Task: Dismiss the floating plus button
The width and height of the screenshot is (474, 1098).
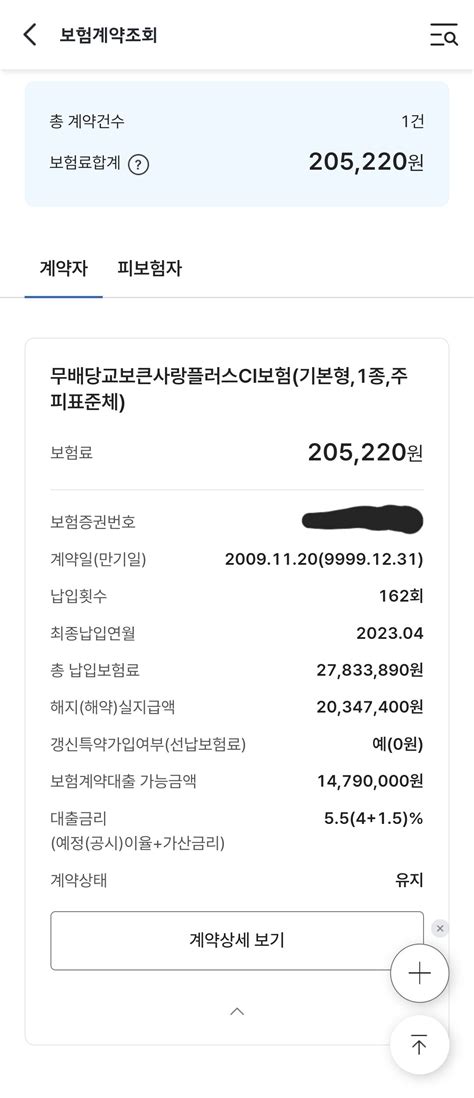Action: tap(440, 929)
